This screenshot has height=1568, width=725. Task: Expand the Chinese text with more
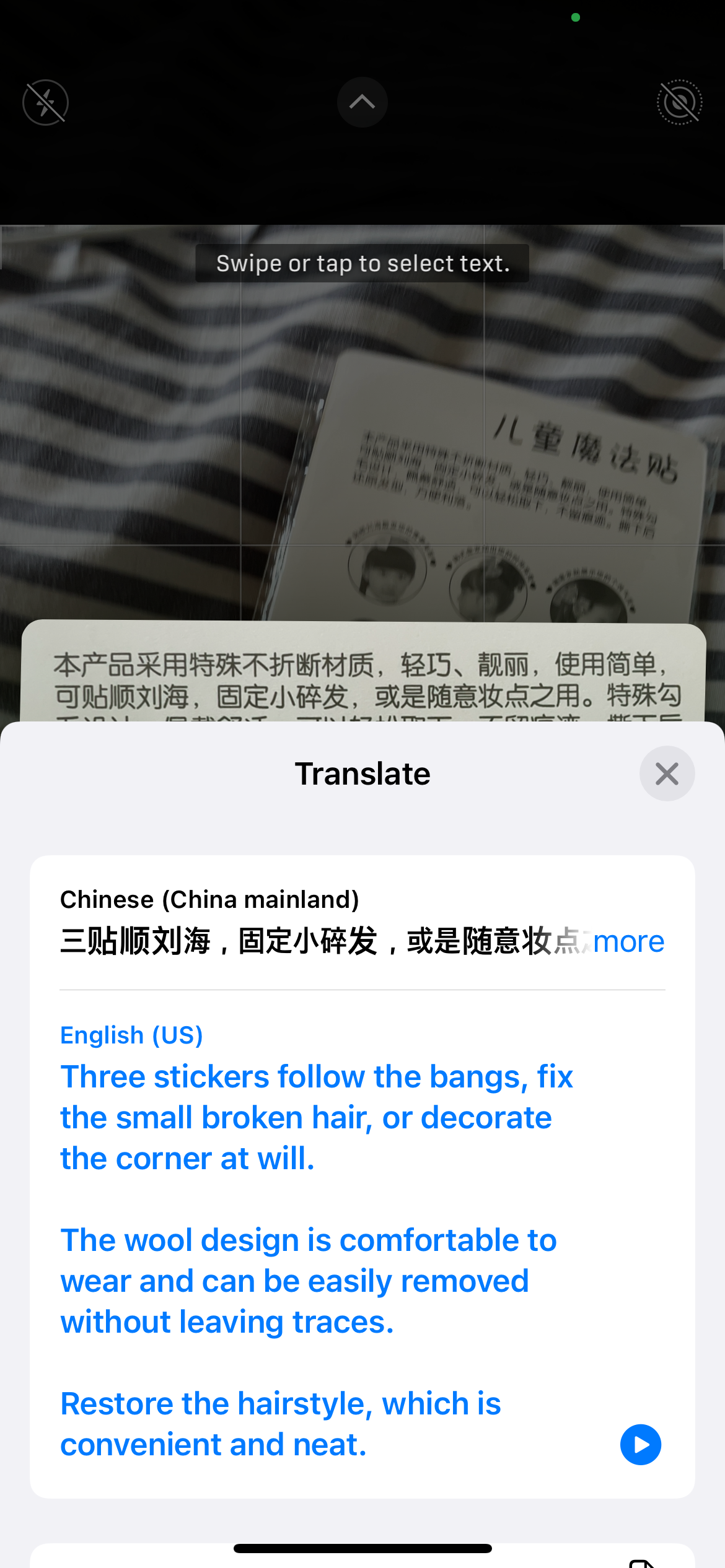click(628, 941)
